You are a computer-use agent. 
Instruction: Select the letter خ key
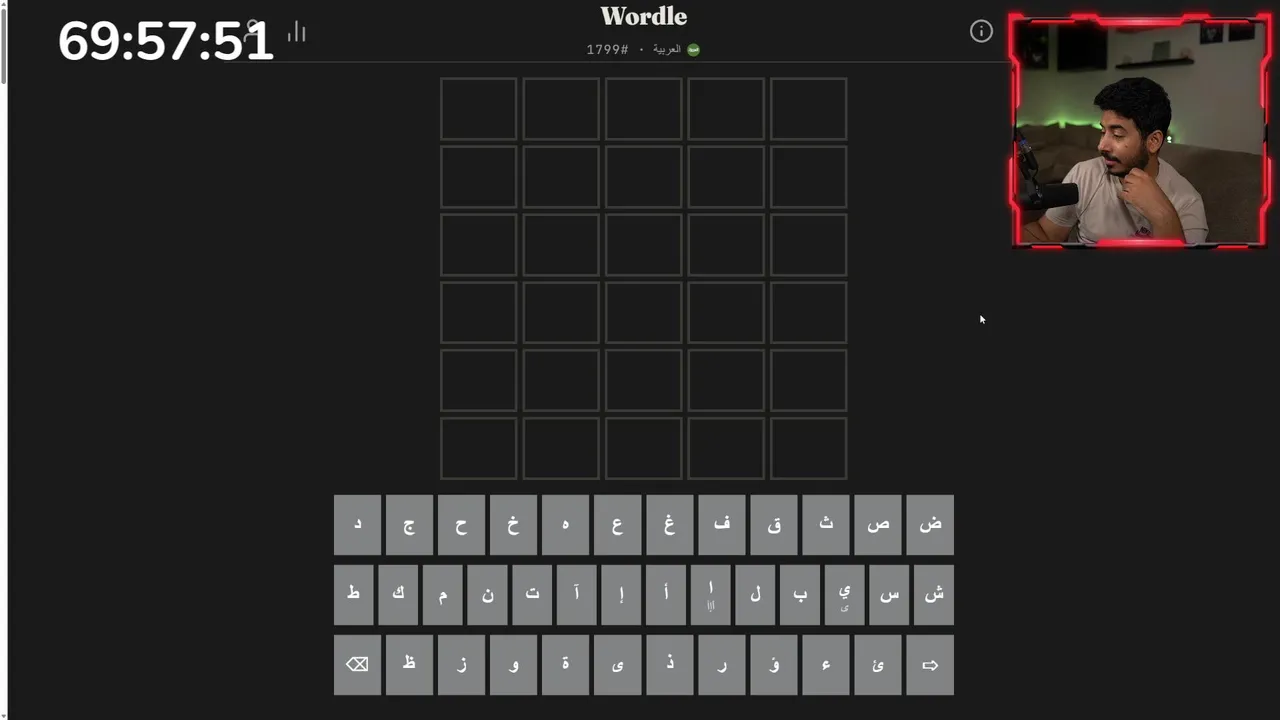(513, 524)
